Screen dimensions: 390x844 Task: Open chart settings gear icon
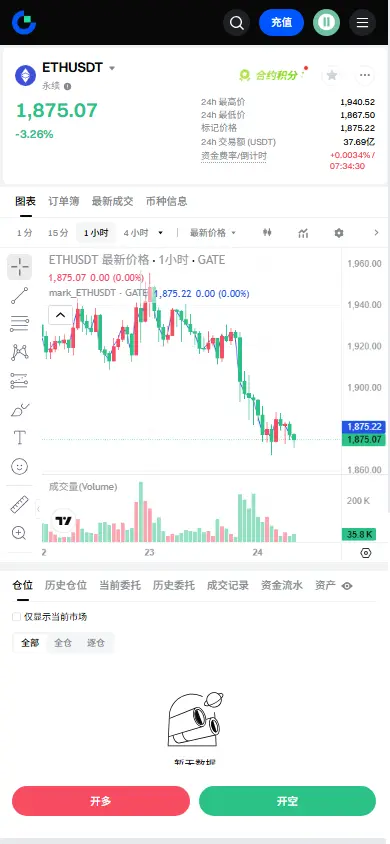coord(338,233)
